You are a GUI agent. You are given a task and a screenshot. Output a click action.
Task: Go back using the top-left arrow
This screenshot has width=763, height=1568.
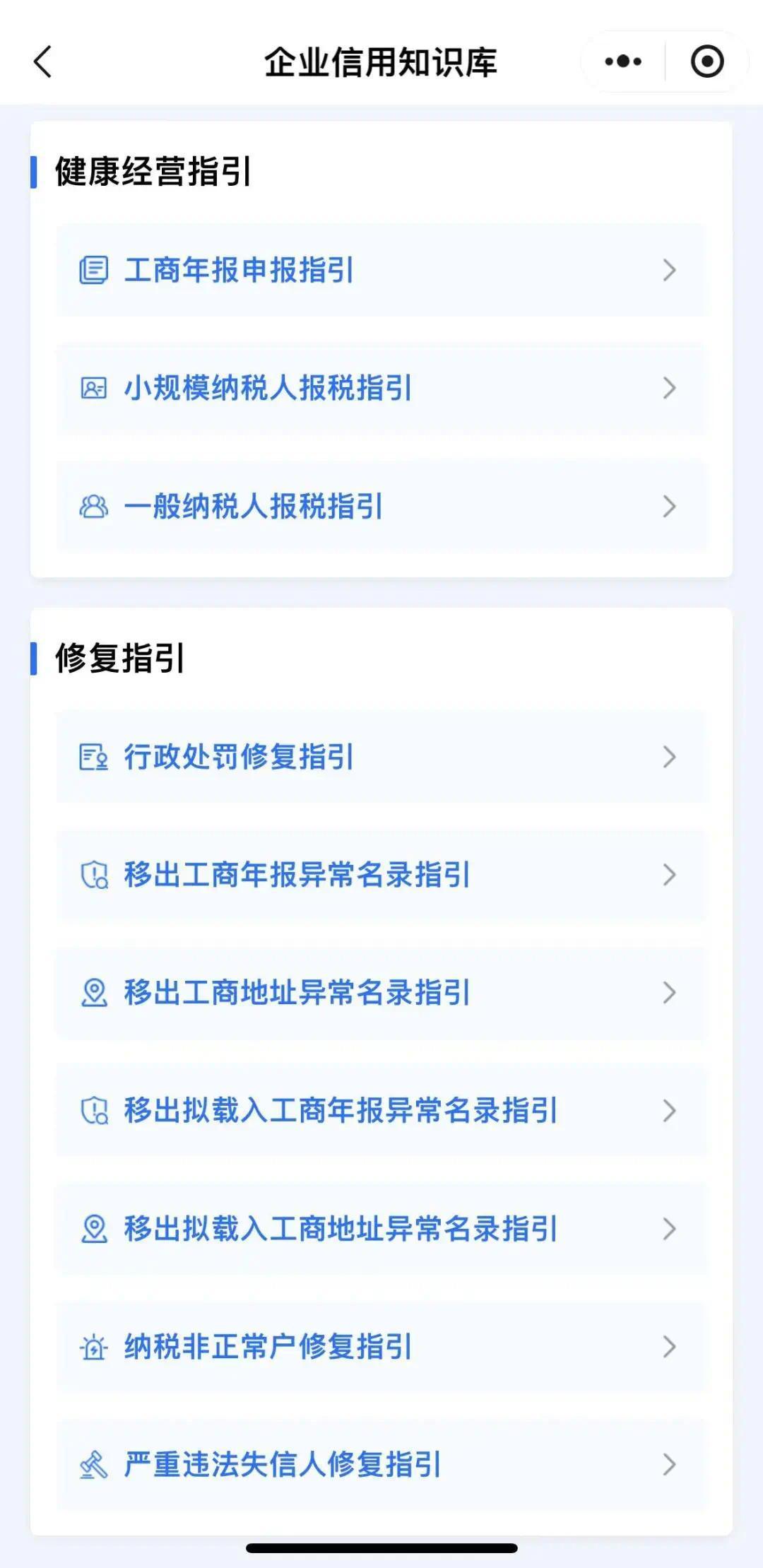click(44, 61)
